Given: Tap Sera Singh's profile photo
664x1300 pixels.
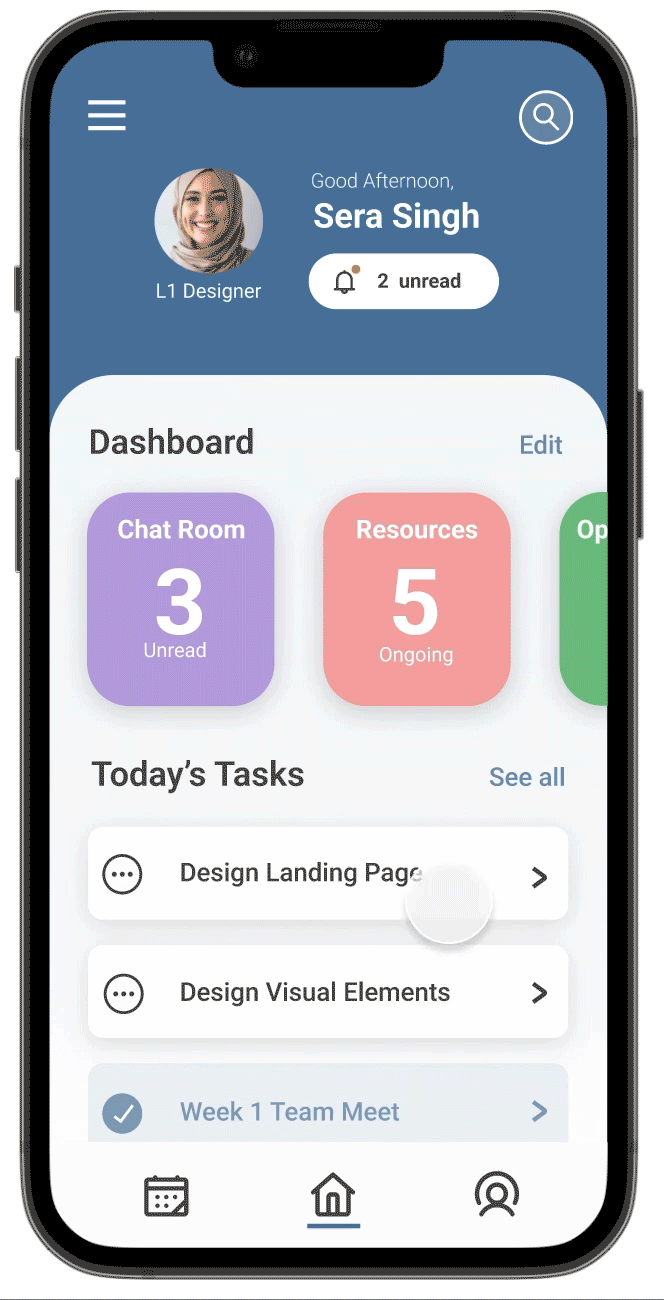Looking at the screenshot, I should (209, 222).
